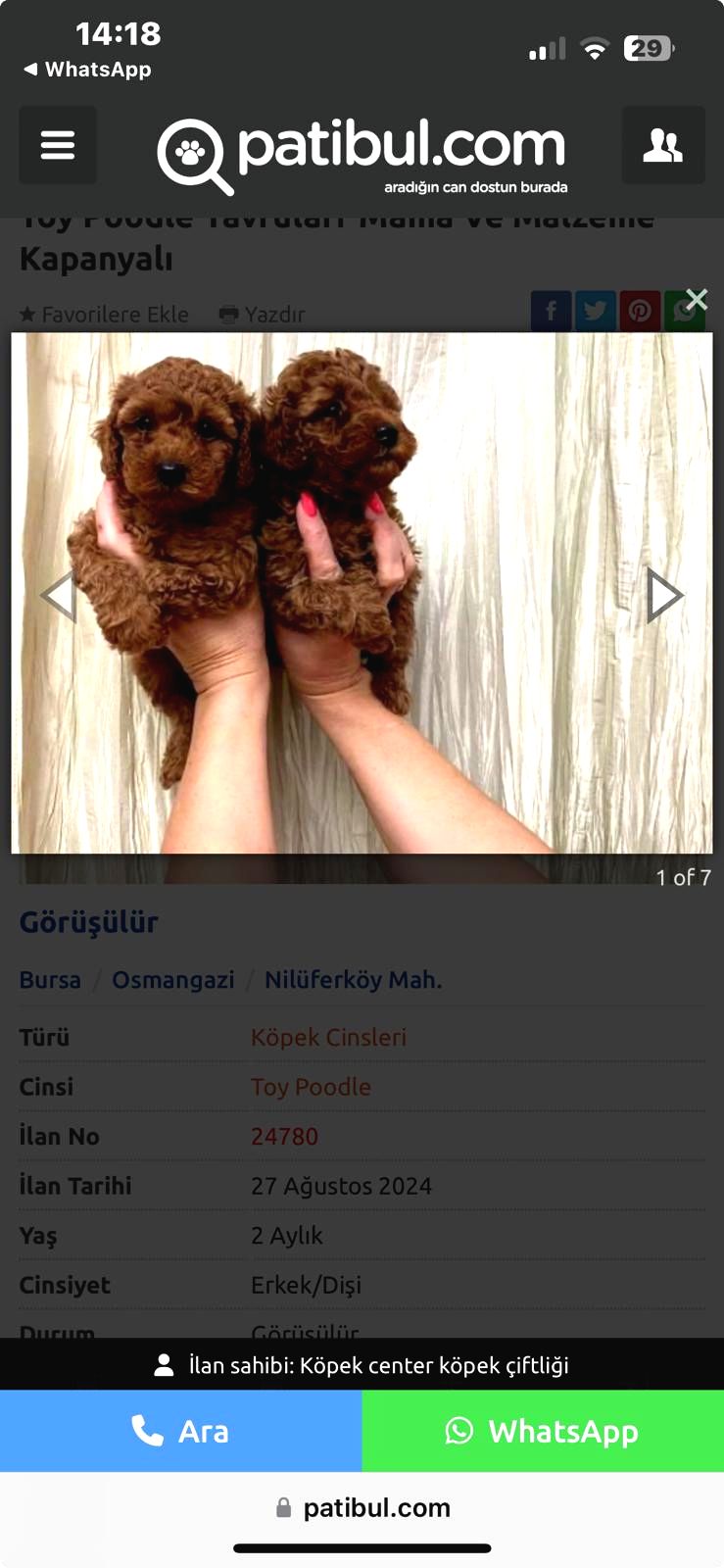724x1568 pixels.
Task: Open the user account icon
Action: click(x=663, y=146)
